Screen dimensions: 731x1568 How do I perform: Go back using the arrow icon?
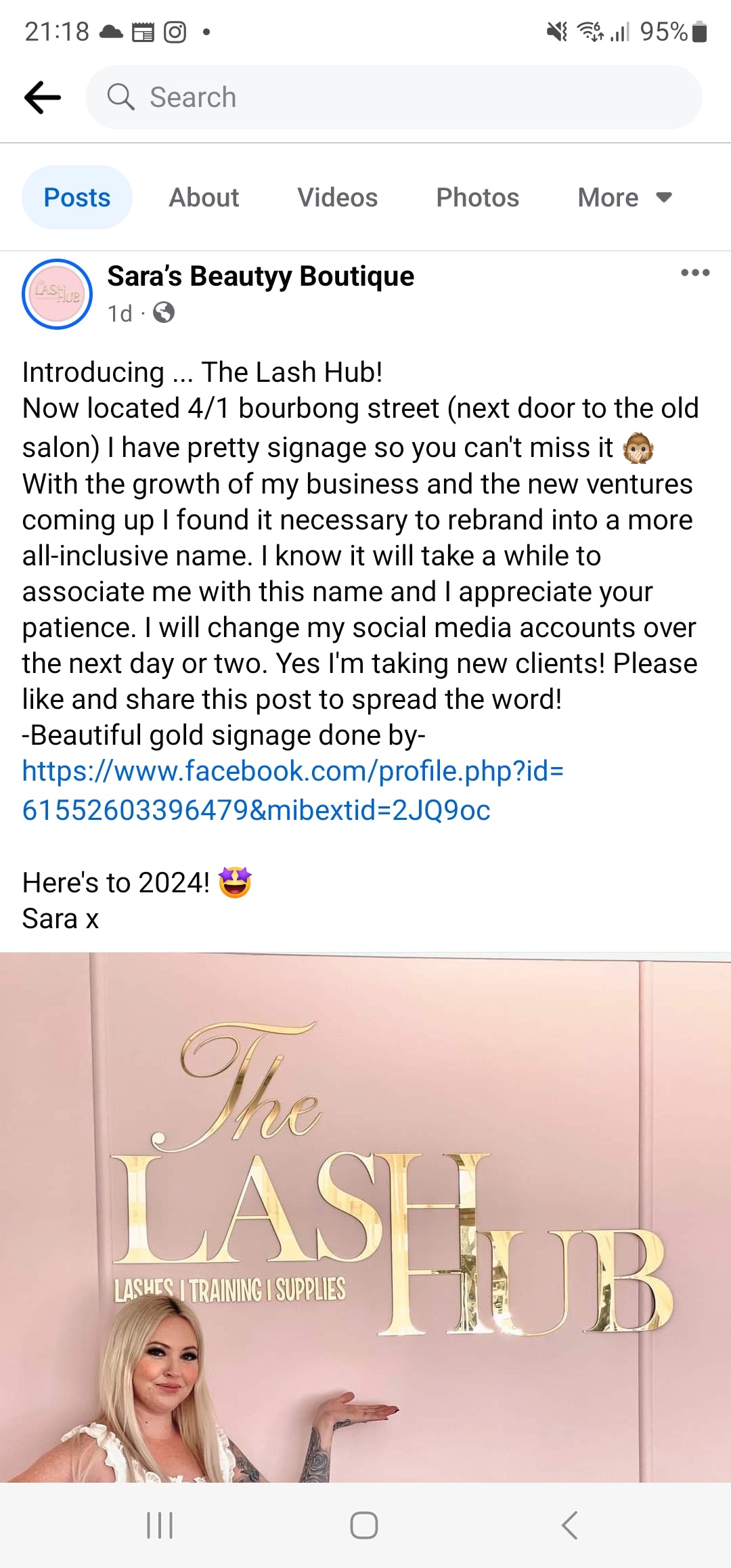coord(42,97)
